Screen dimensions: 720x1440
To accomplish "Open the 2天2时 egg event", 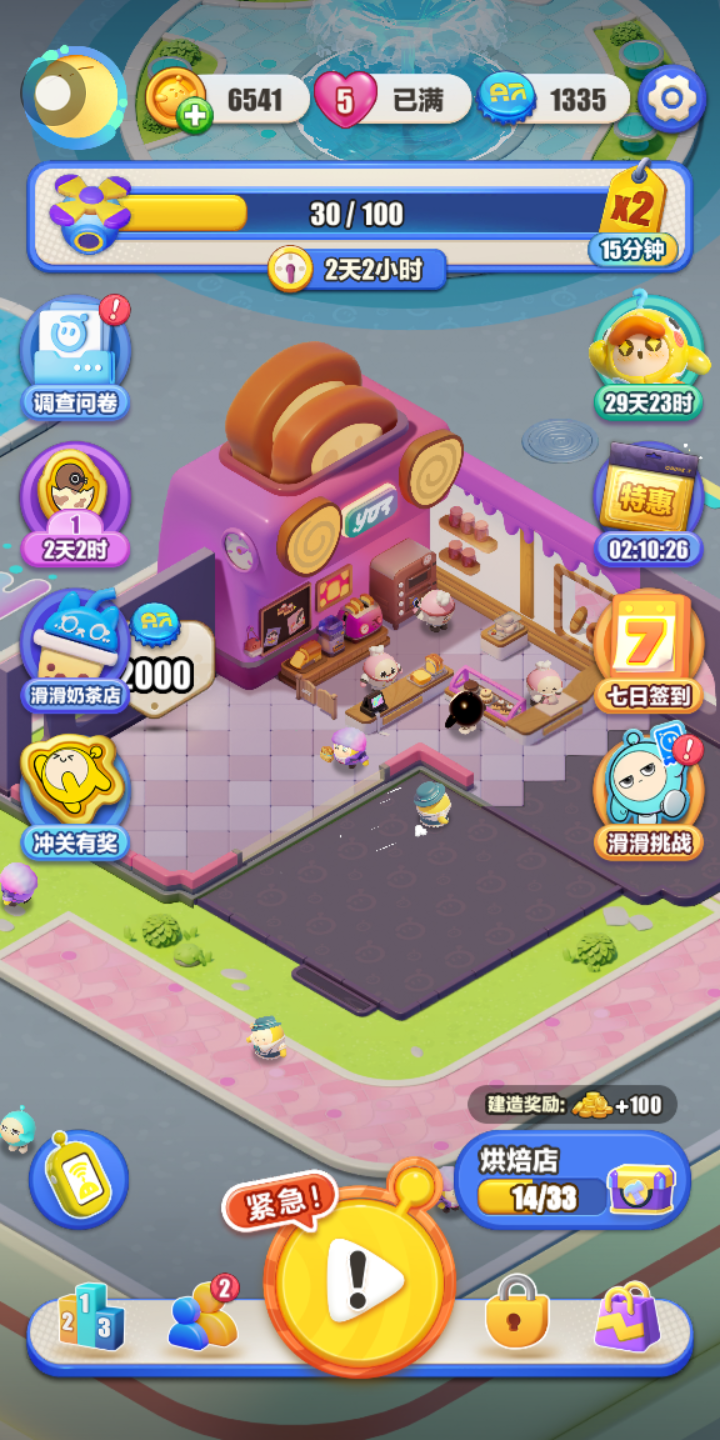I will (76, 505).
